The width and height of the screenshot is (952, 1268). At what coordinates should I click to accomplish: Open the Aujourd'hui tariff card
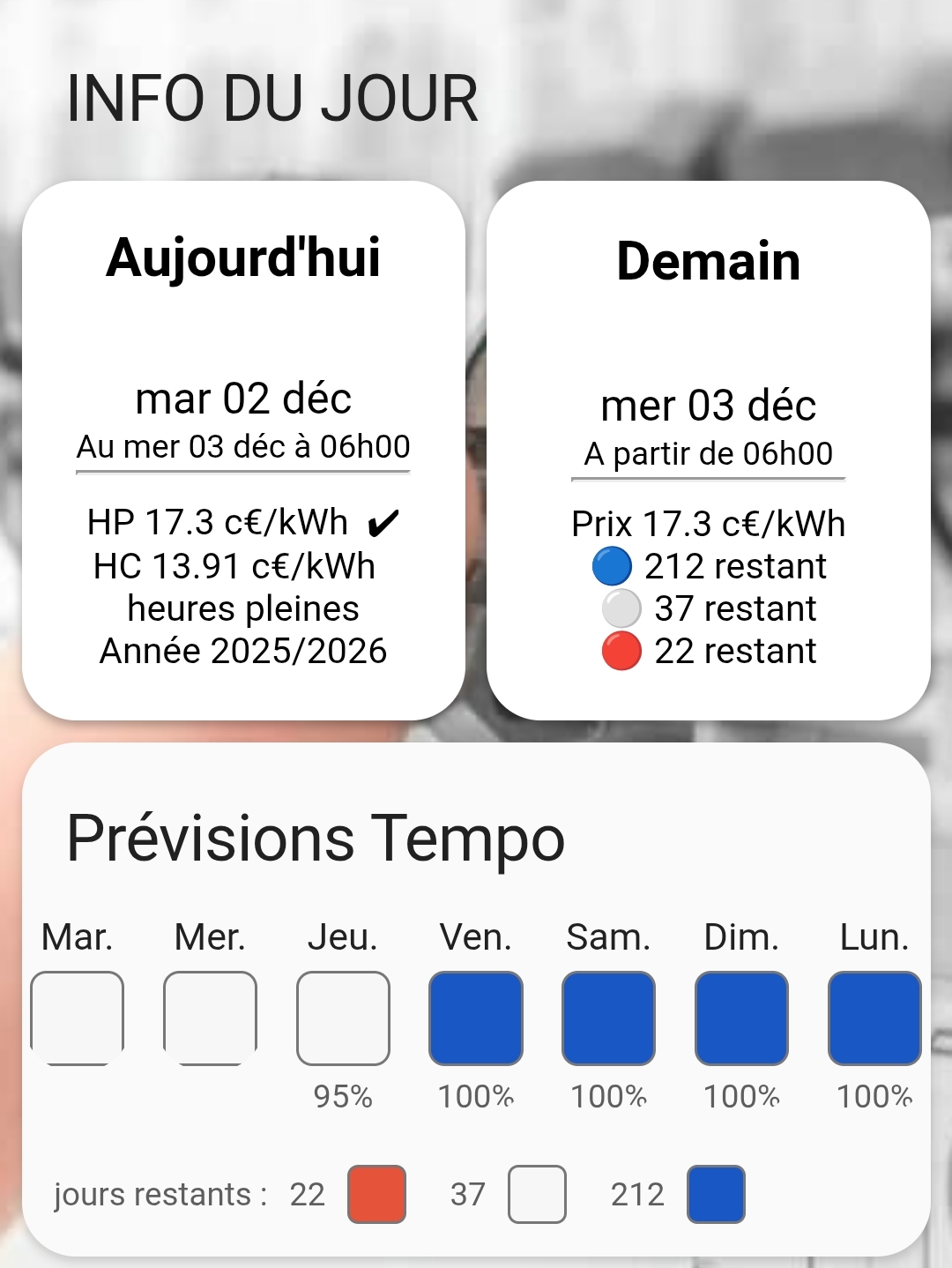tap(243, 450)
